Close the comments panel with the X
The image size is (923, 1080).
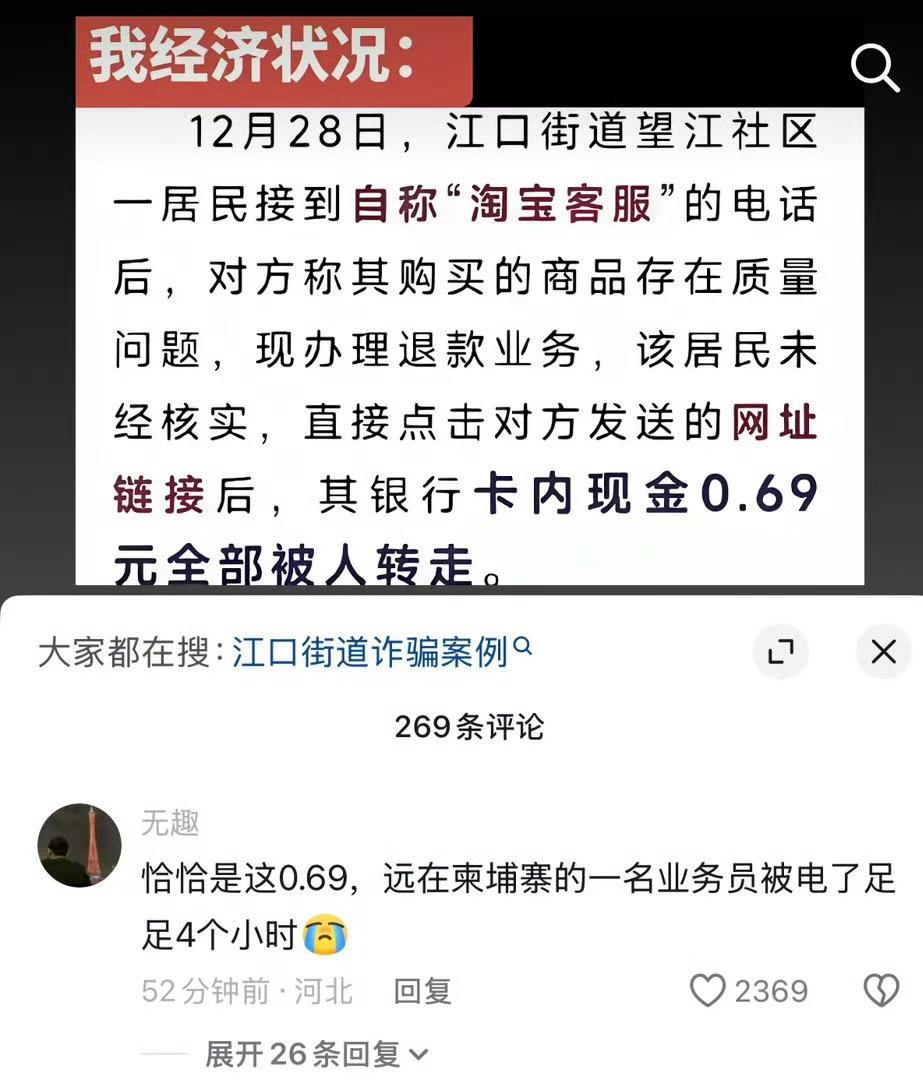pyautogui.click(x=882, y=651)
